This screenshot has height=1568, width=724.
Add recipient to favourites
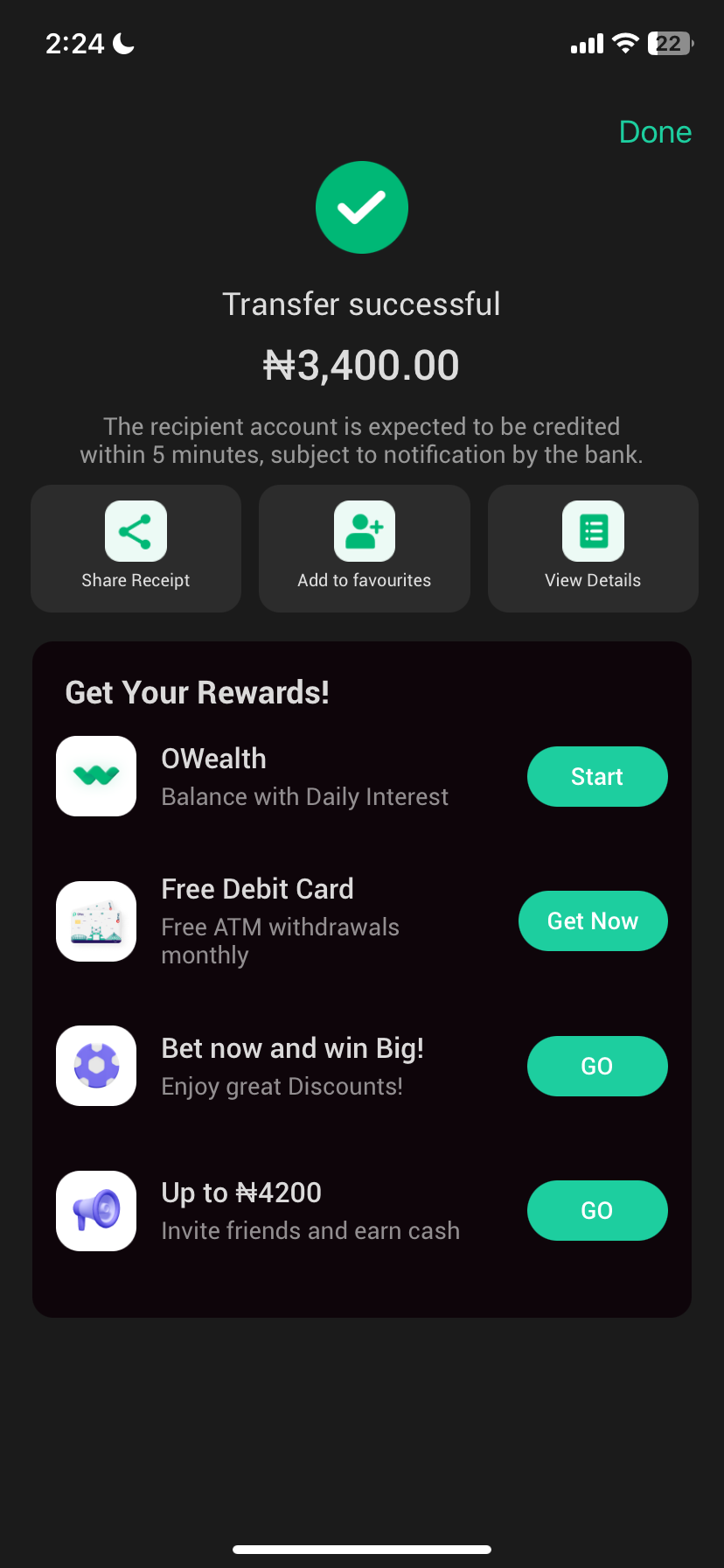(364, 548)
